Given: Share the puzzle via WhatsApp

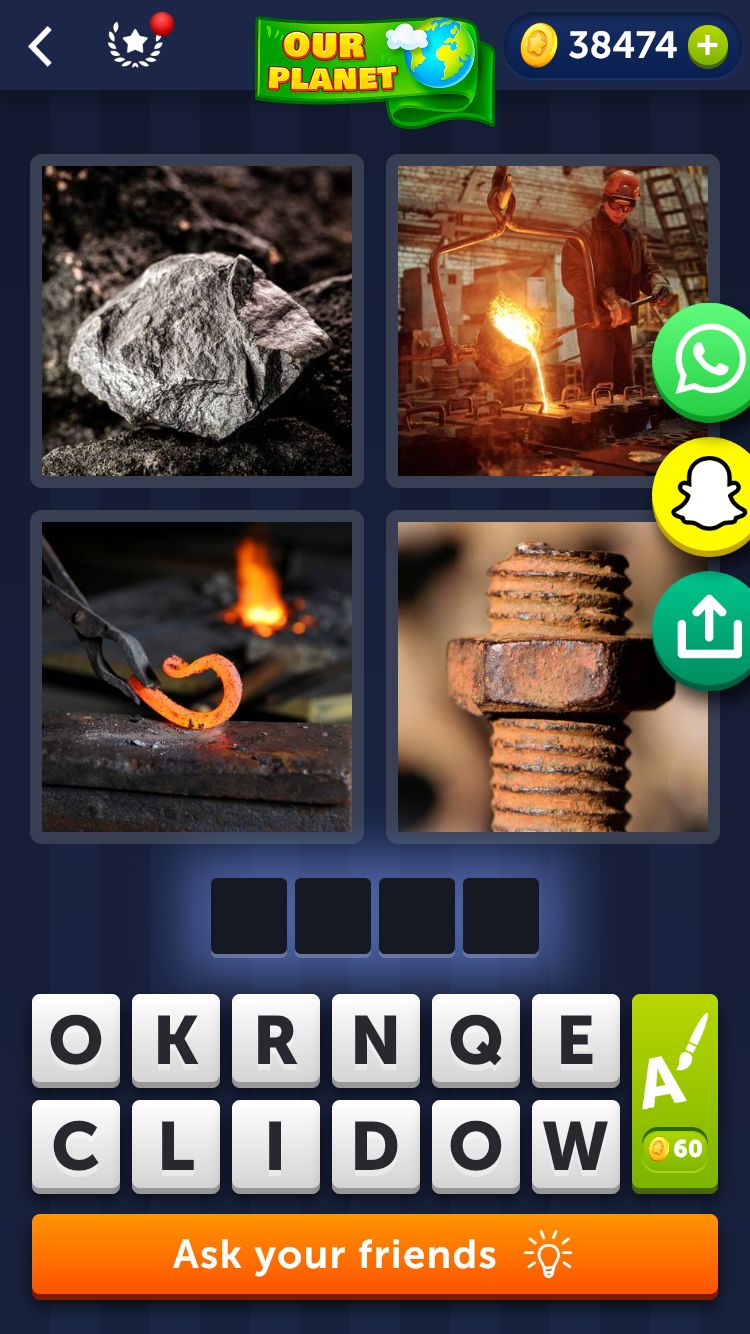Looking at the screenshot, I should tap(707, 361).
